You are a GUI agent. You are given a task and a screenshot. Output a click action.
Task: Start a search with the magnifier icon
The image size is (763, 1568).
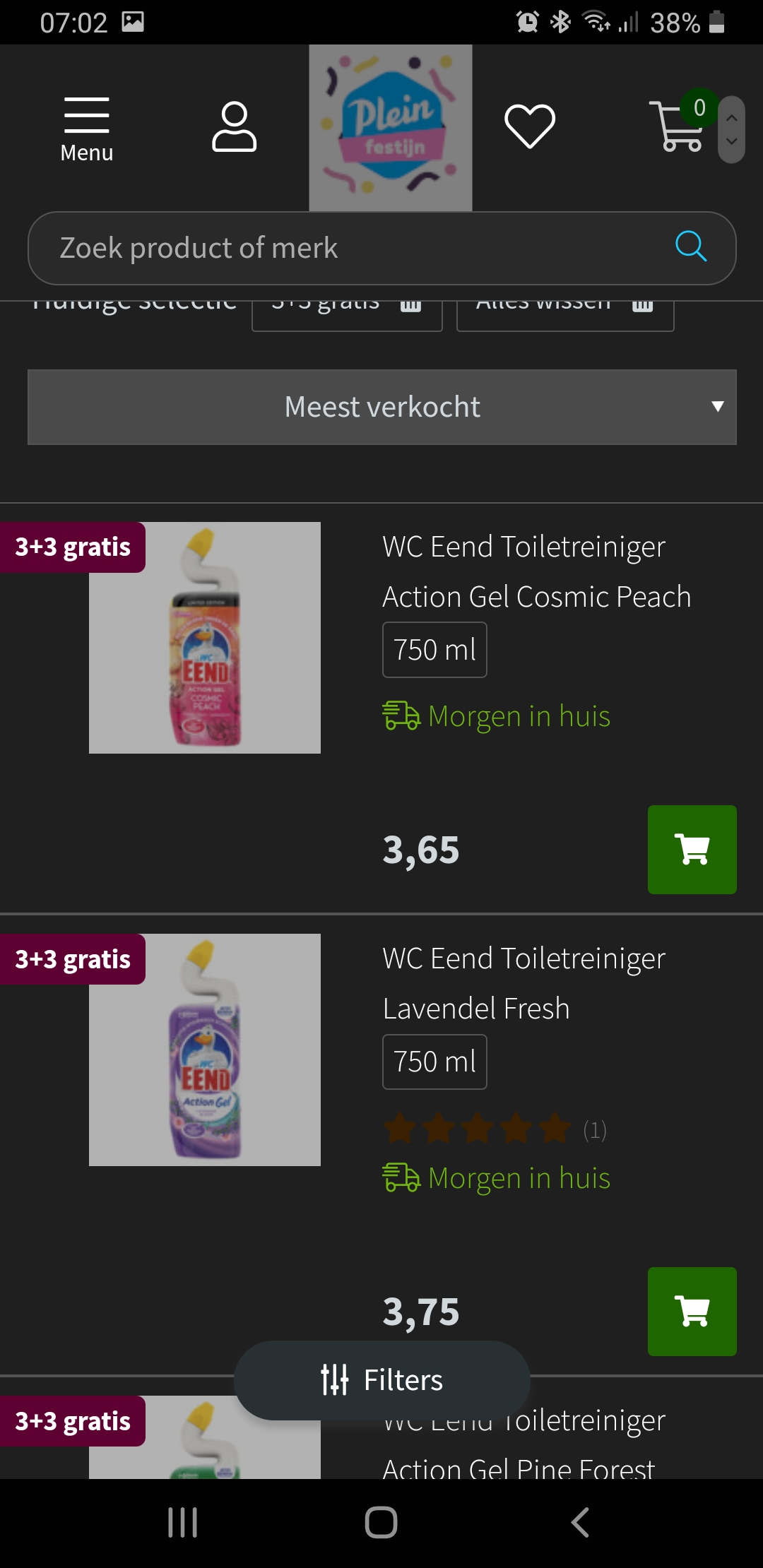coord(691,247)
